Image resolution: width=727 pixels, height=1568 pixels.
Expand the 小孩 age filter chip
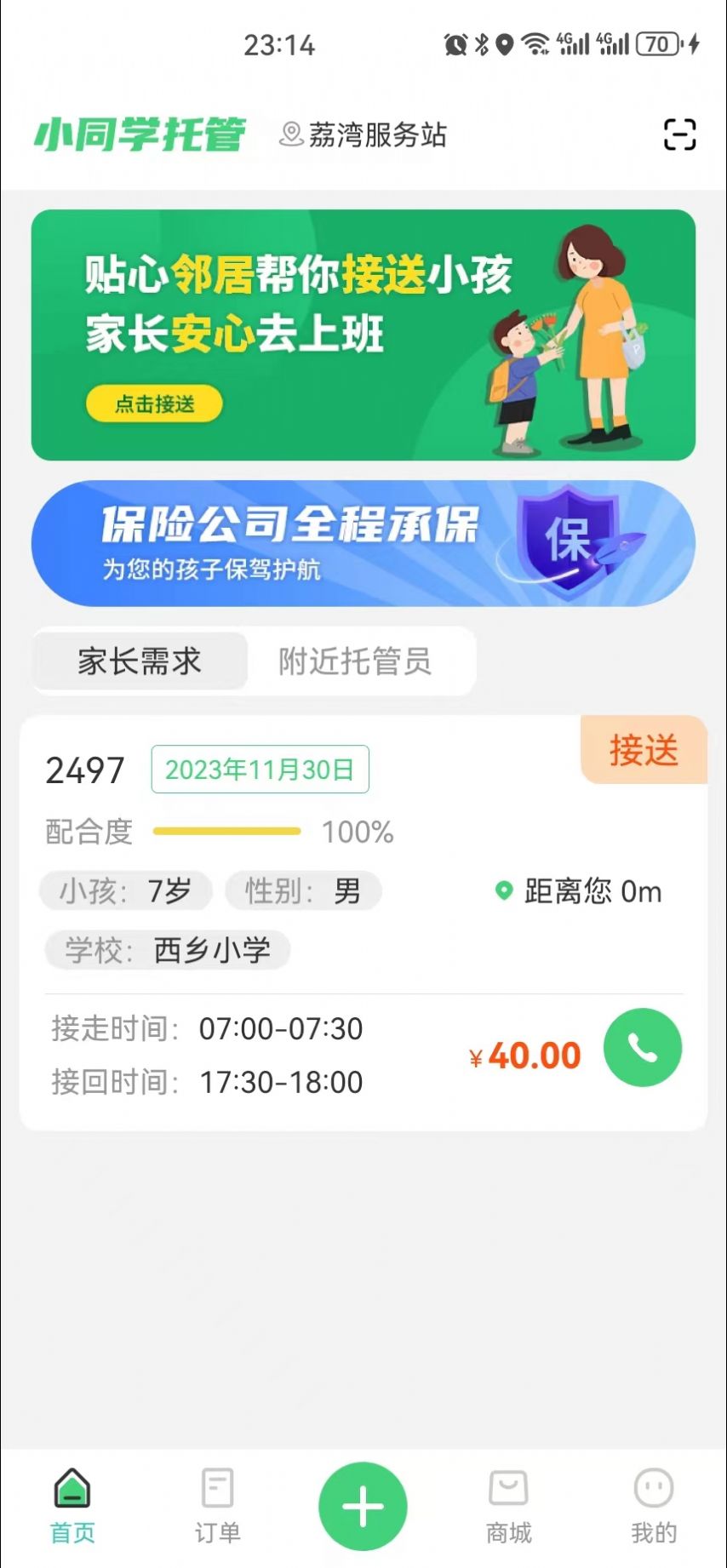125,891
